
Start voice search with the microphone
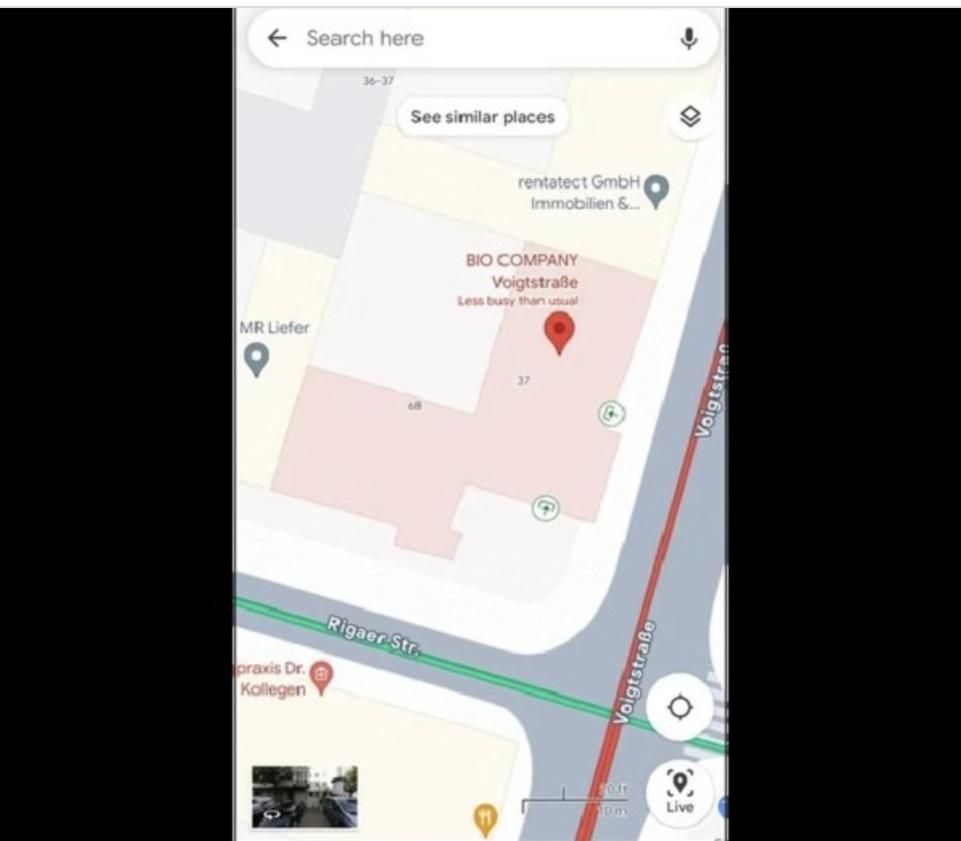pos(689,38)
